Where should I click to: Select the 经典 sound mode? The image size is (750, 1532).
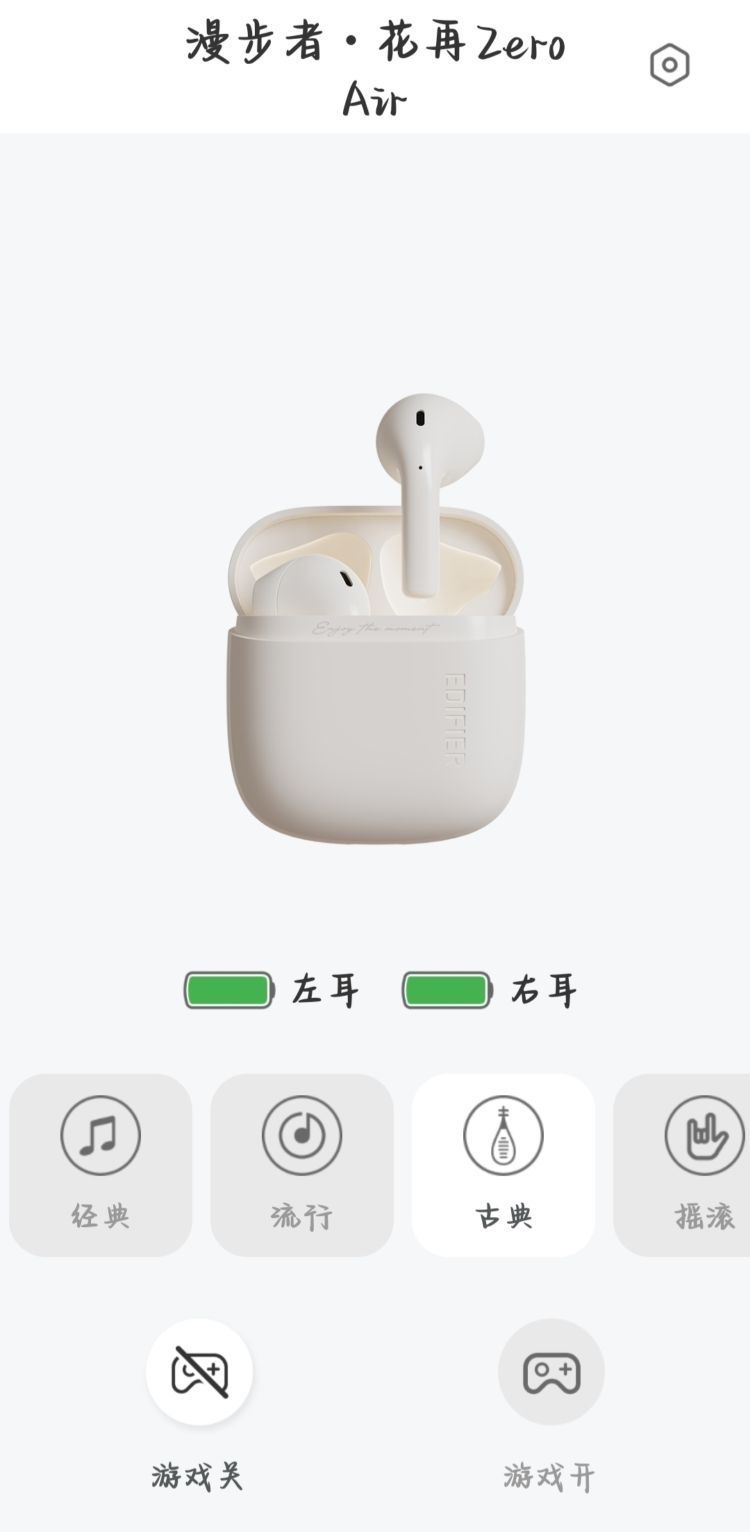click(100, 1165)
